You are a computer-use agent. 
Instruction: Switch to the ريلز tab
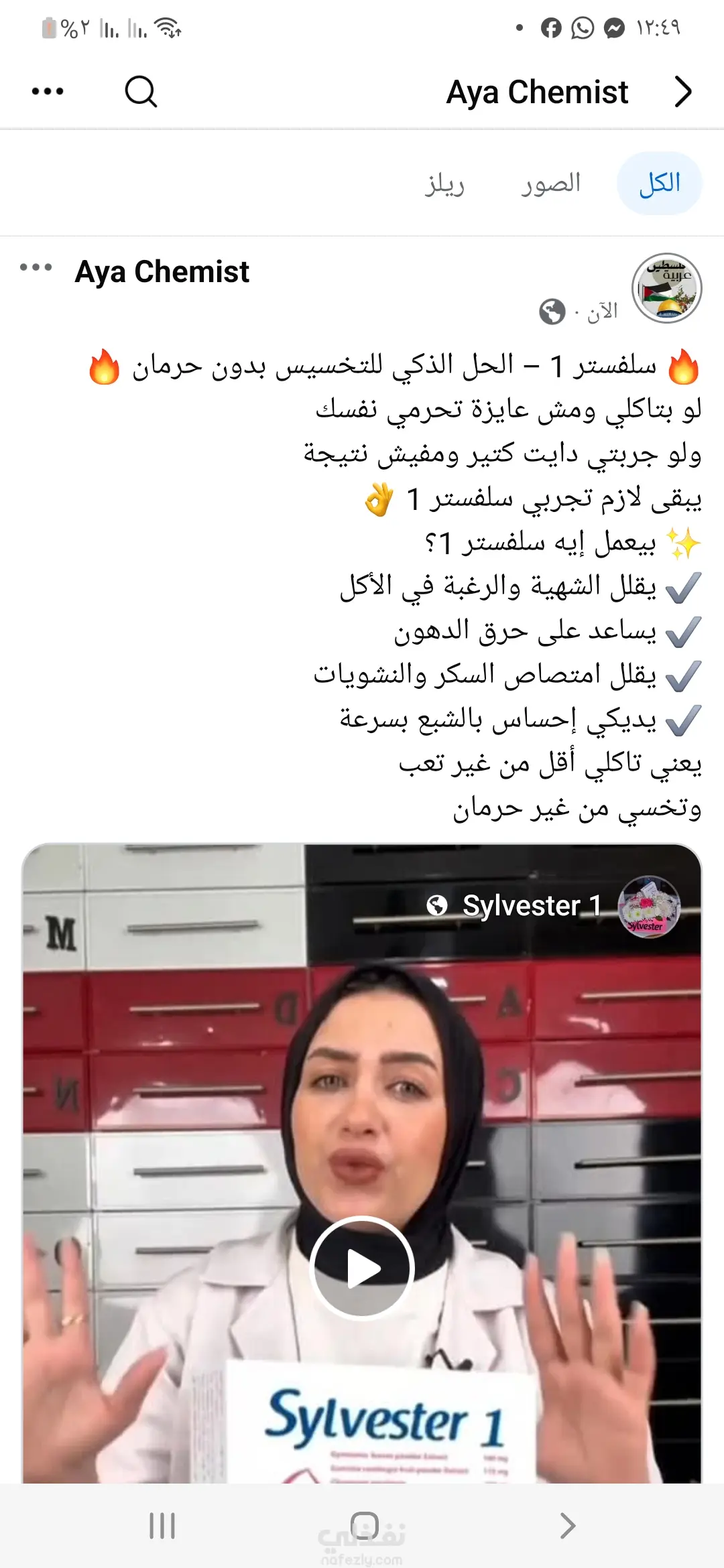tap(444, 183)
